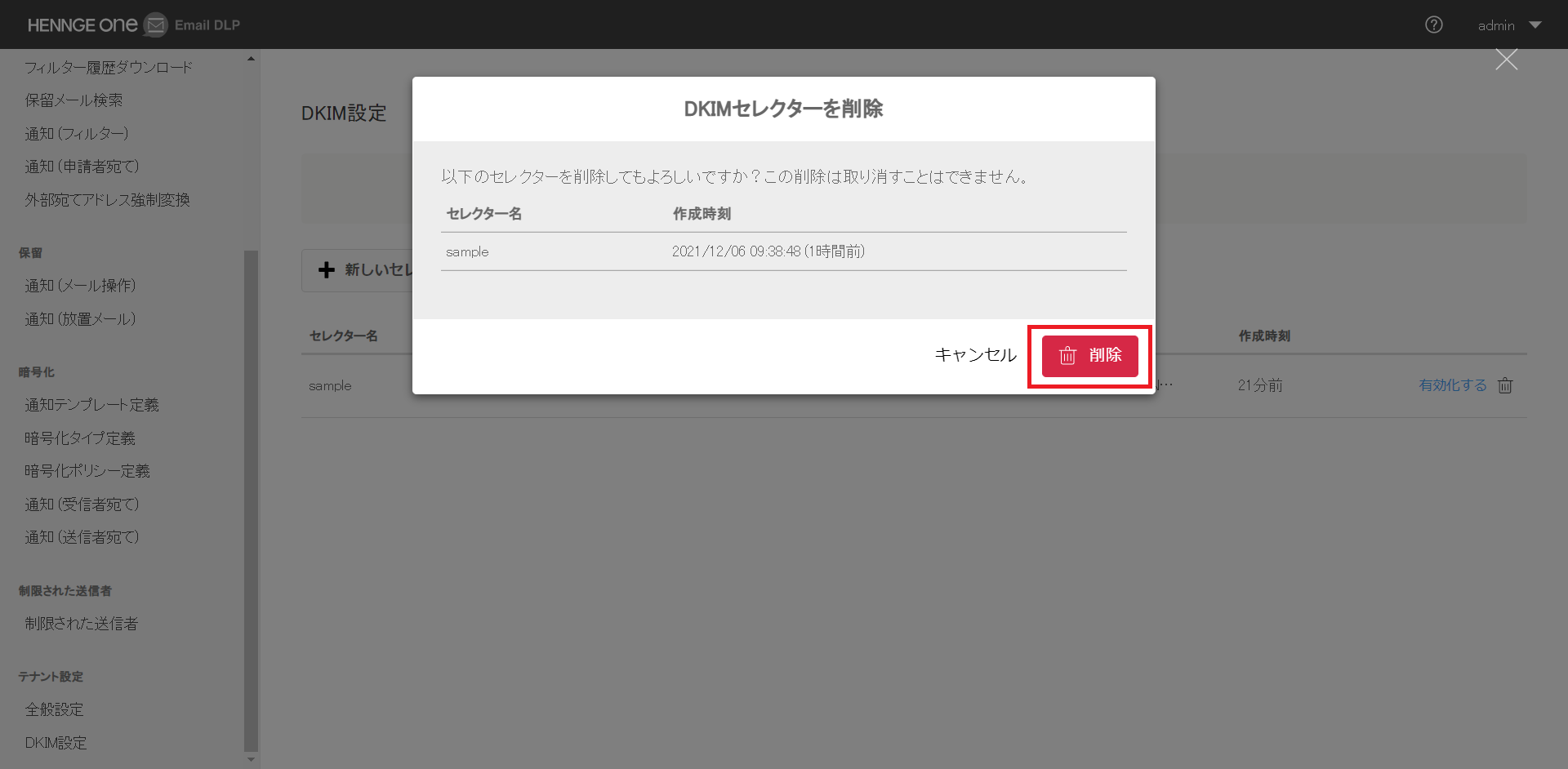1568x769 pixels.
Task: Tap 有効化する for the sample selector
Action: (x=1452, y=385)
